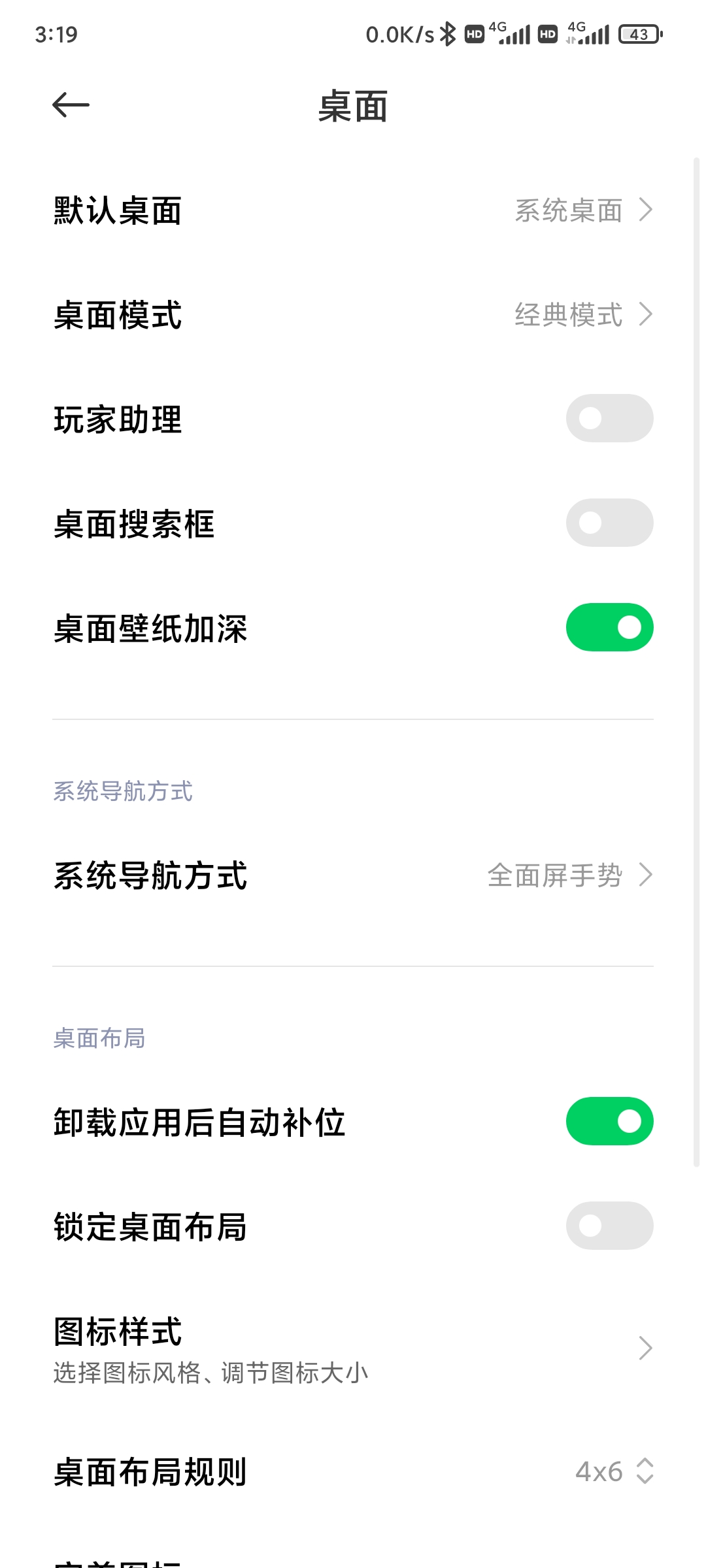
Task: Open 图标样式 settings
Action: (353, 1348)
